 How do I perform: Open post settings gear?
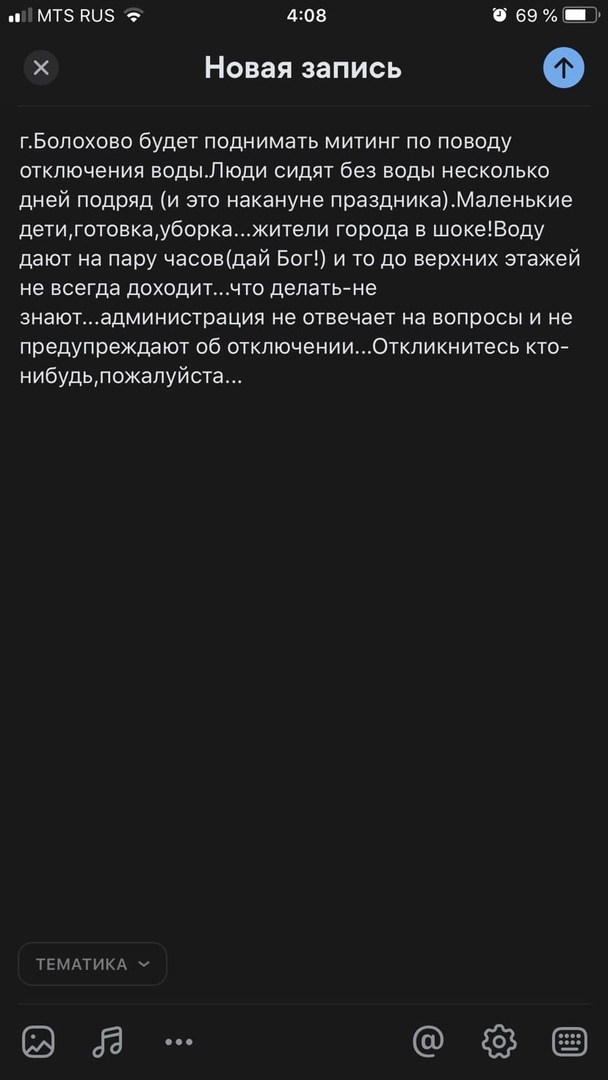coord(499,1041)
